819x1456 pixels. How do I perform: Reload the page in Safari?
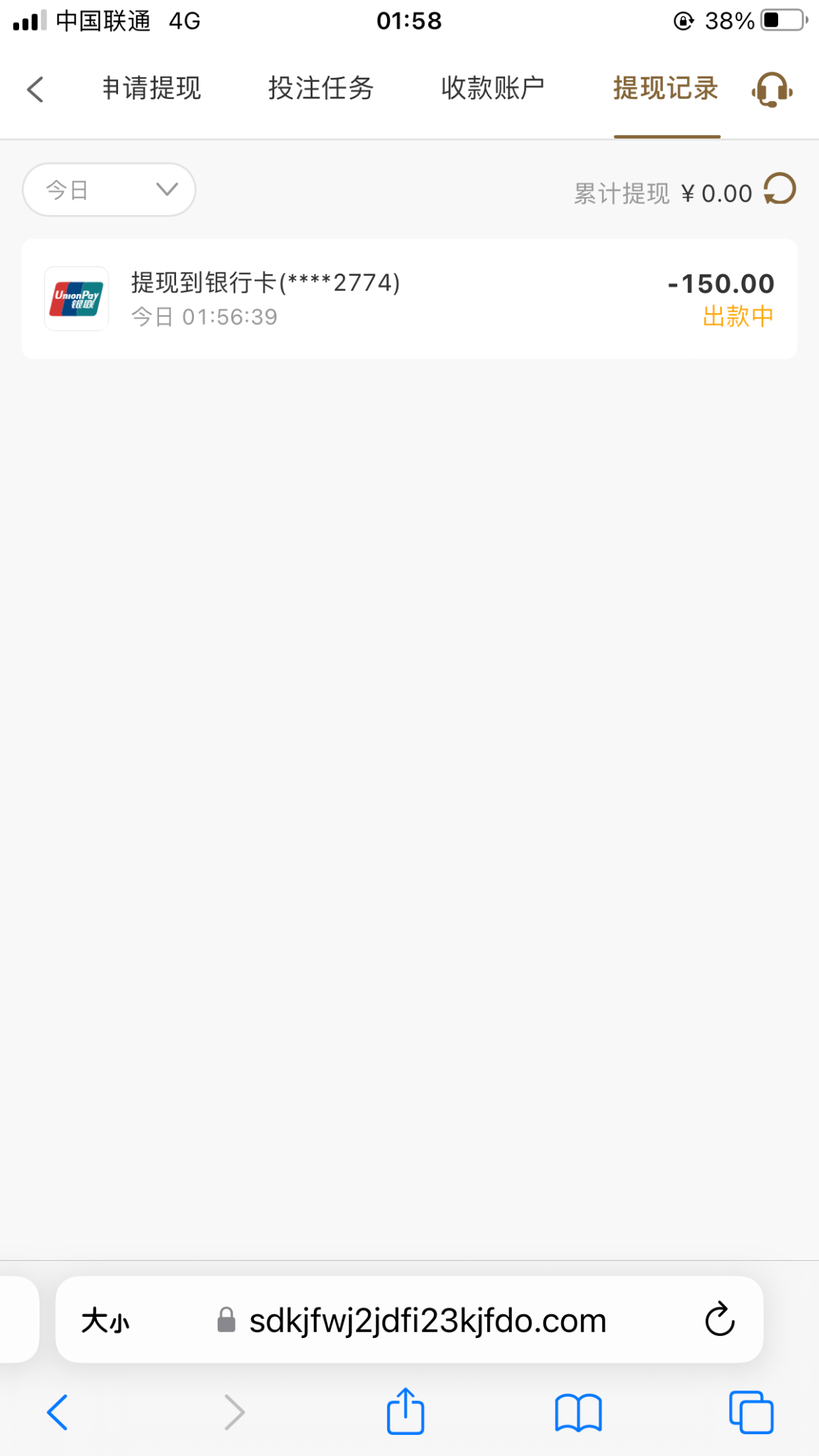719,1320
